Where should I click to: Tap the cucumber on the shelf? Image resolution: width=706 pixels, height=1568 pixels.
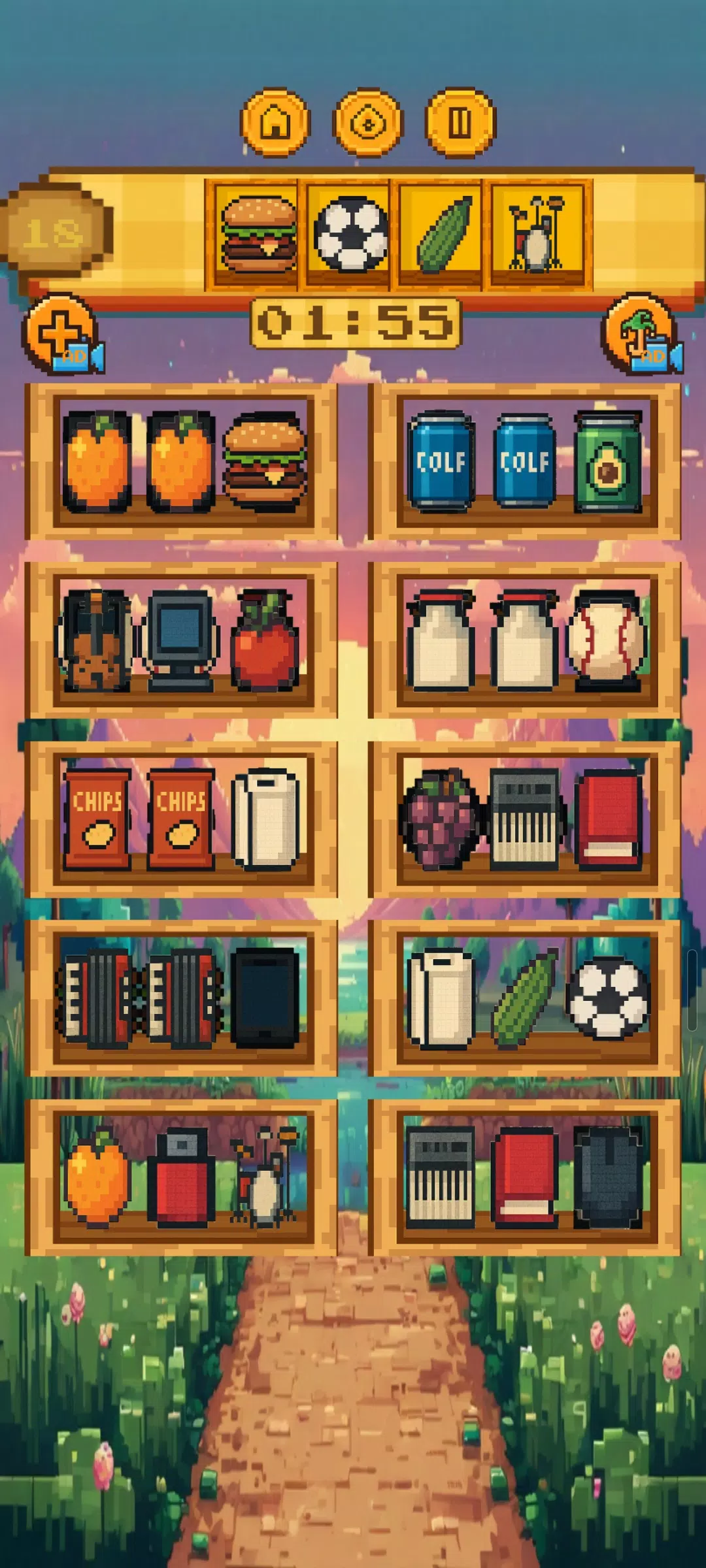click(524, 1000)
